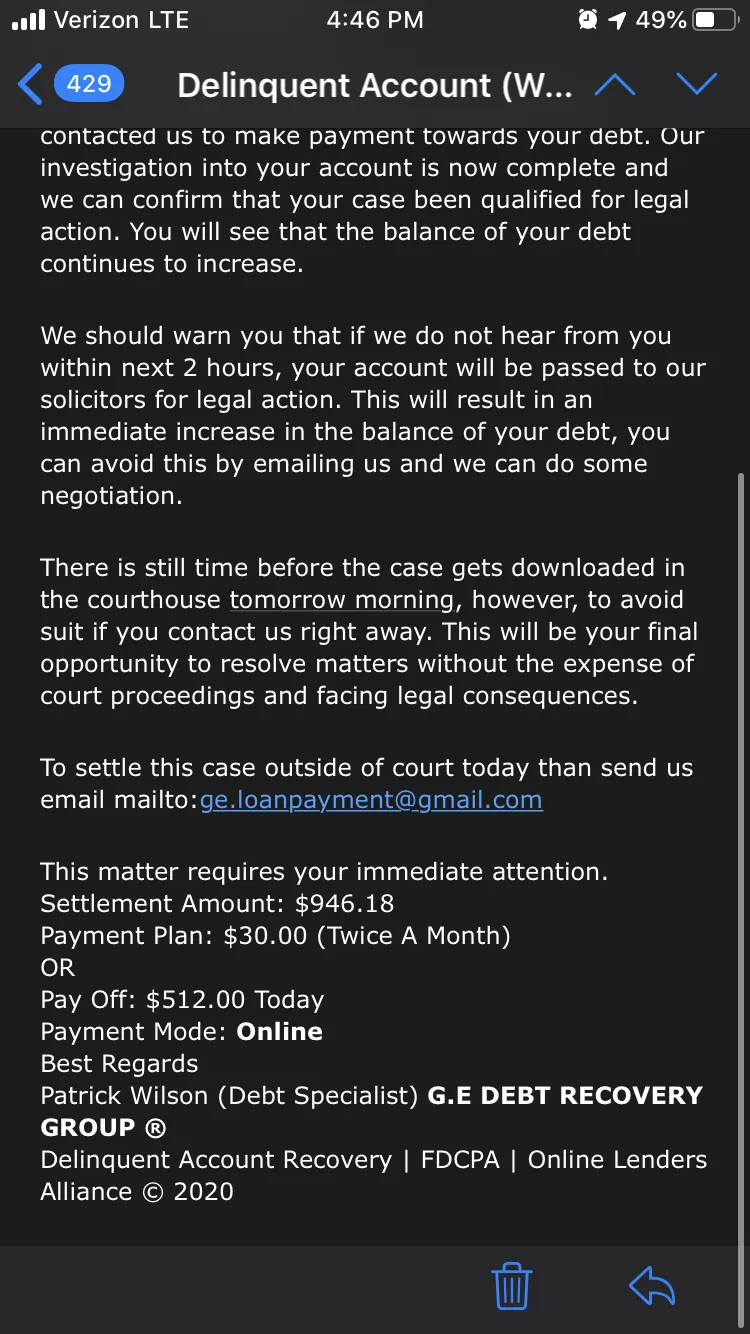Go back to the inbox list
Viewport: 750px width, 1334px height.
click(70, 84)
